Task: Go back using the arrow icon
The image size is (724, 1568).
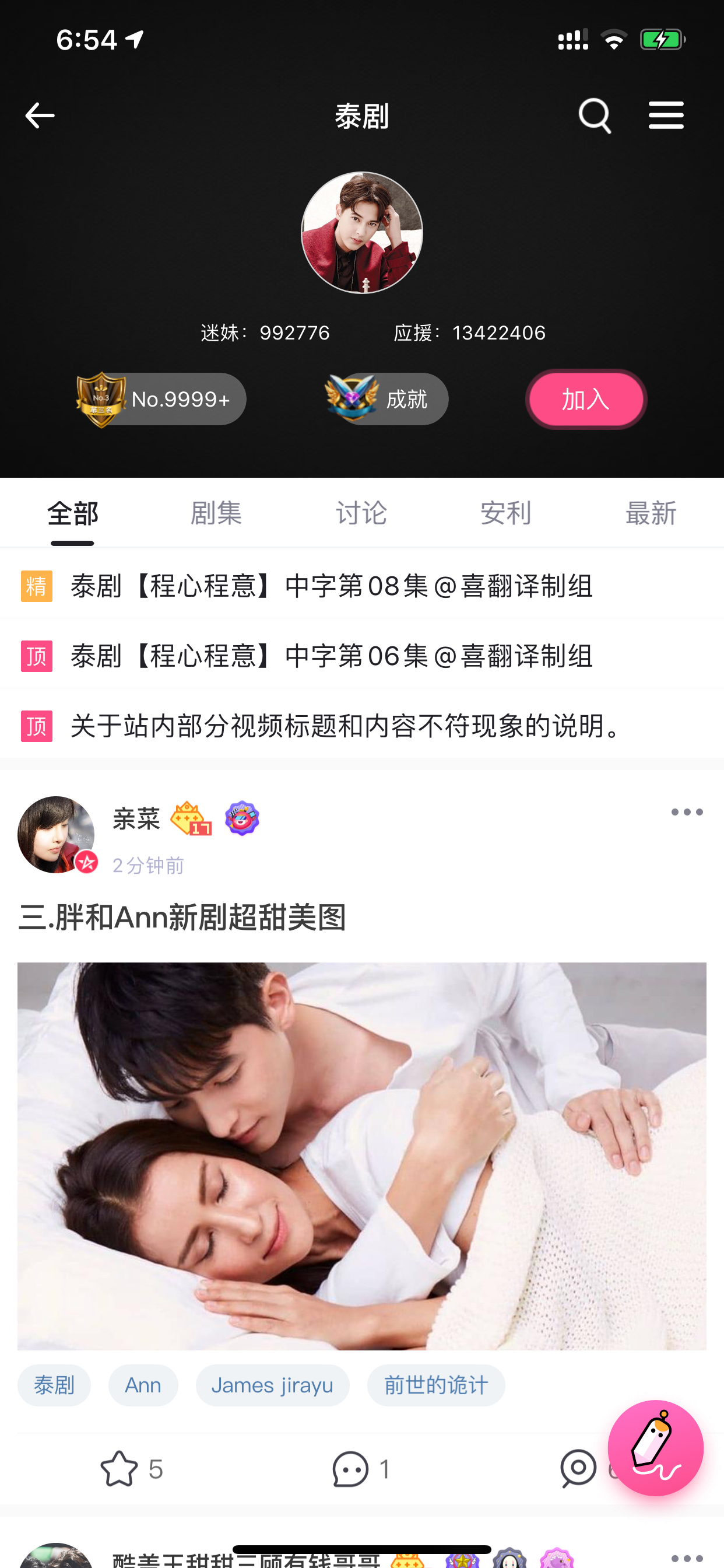Action: pos(40,116)
